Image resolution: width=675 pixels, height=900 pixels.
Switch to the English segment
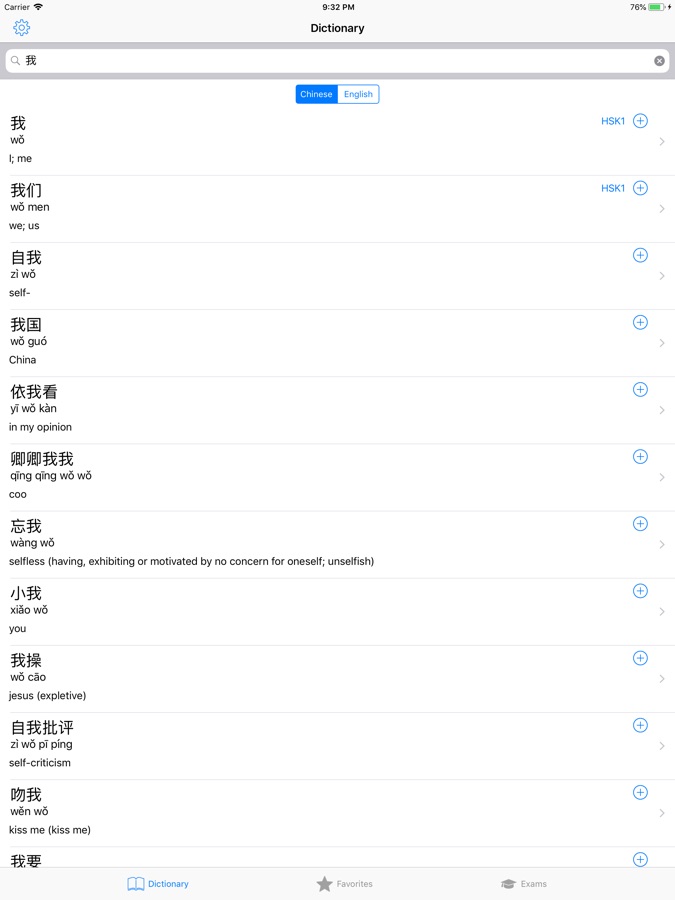pyautogui.click(x=358, y=94)
